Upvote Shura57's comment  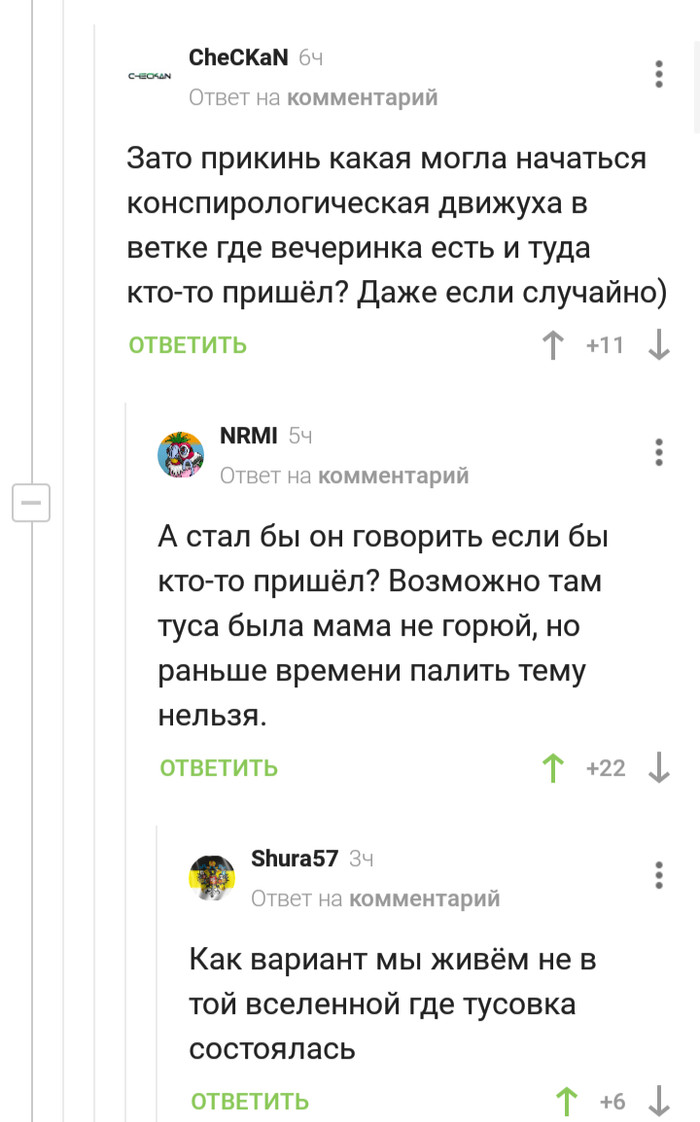pos(567,1102)
